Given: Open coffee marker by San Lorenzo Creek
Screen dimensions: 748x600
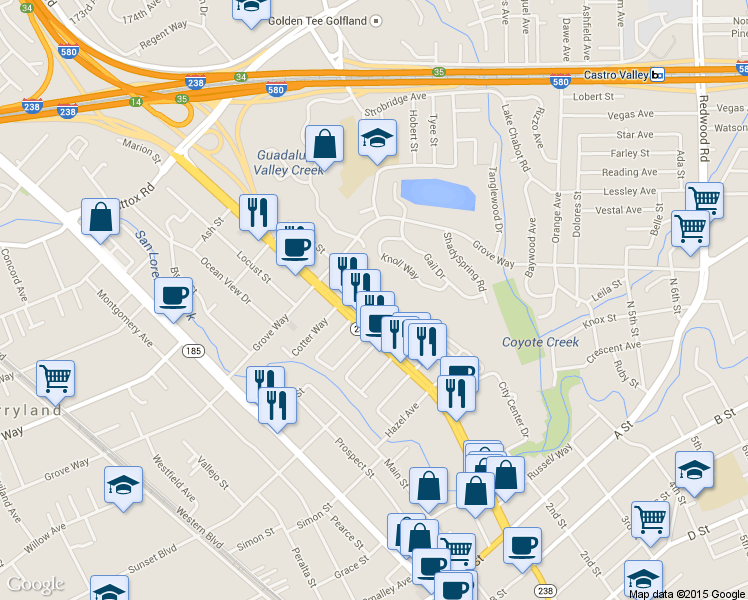Looking at the screenshot, I should point(173,296).
